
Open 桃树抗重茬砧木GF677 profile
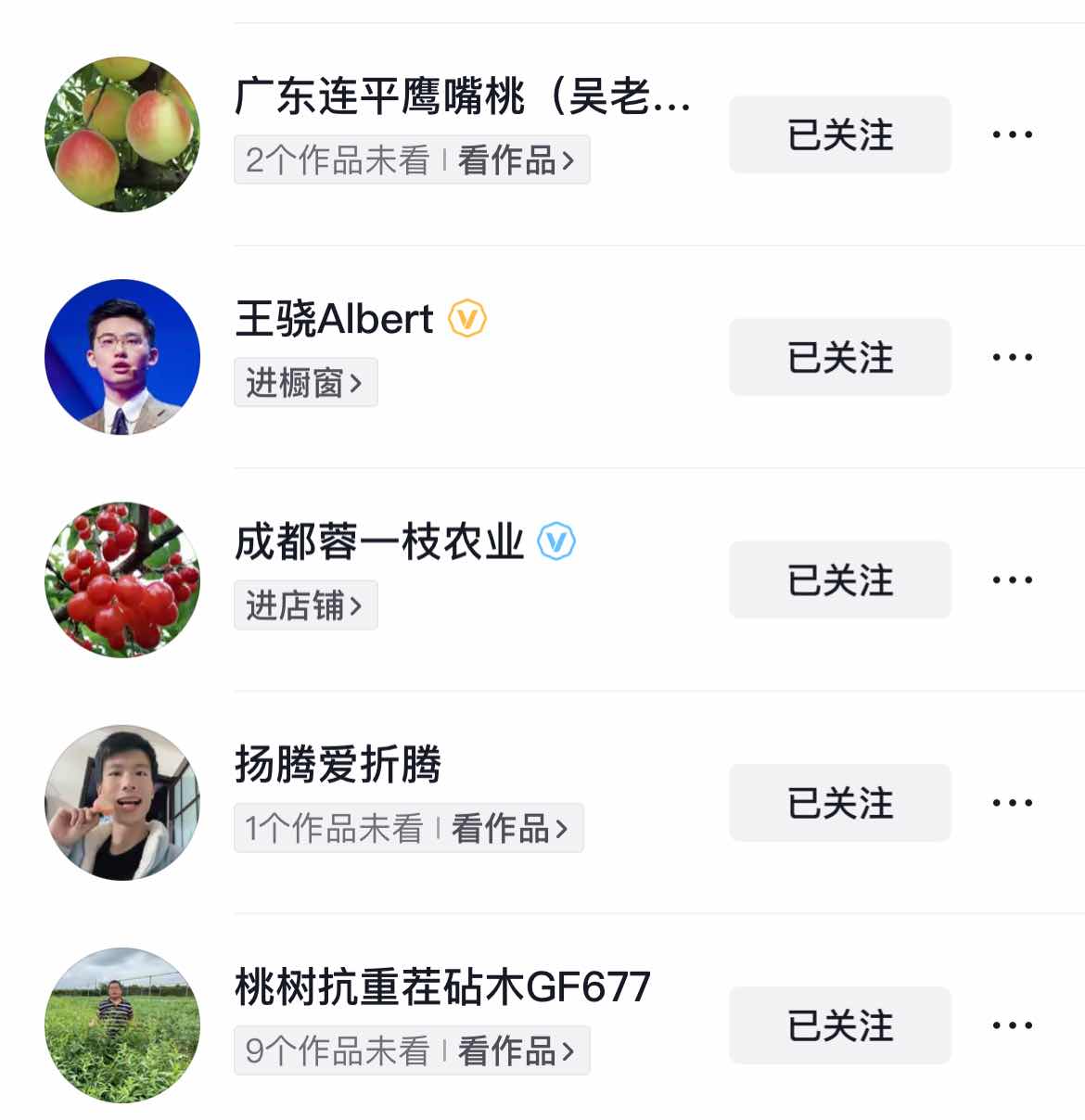pos(442,986)
